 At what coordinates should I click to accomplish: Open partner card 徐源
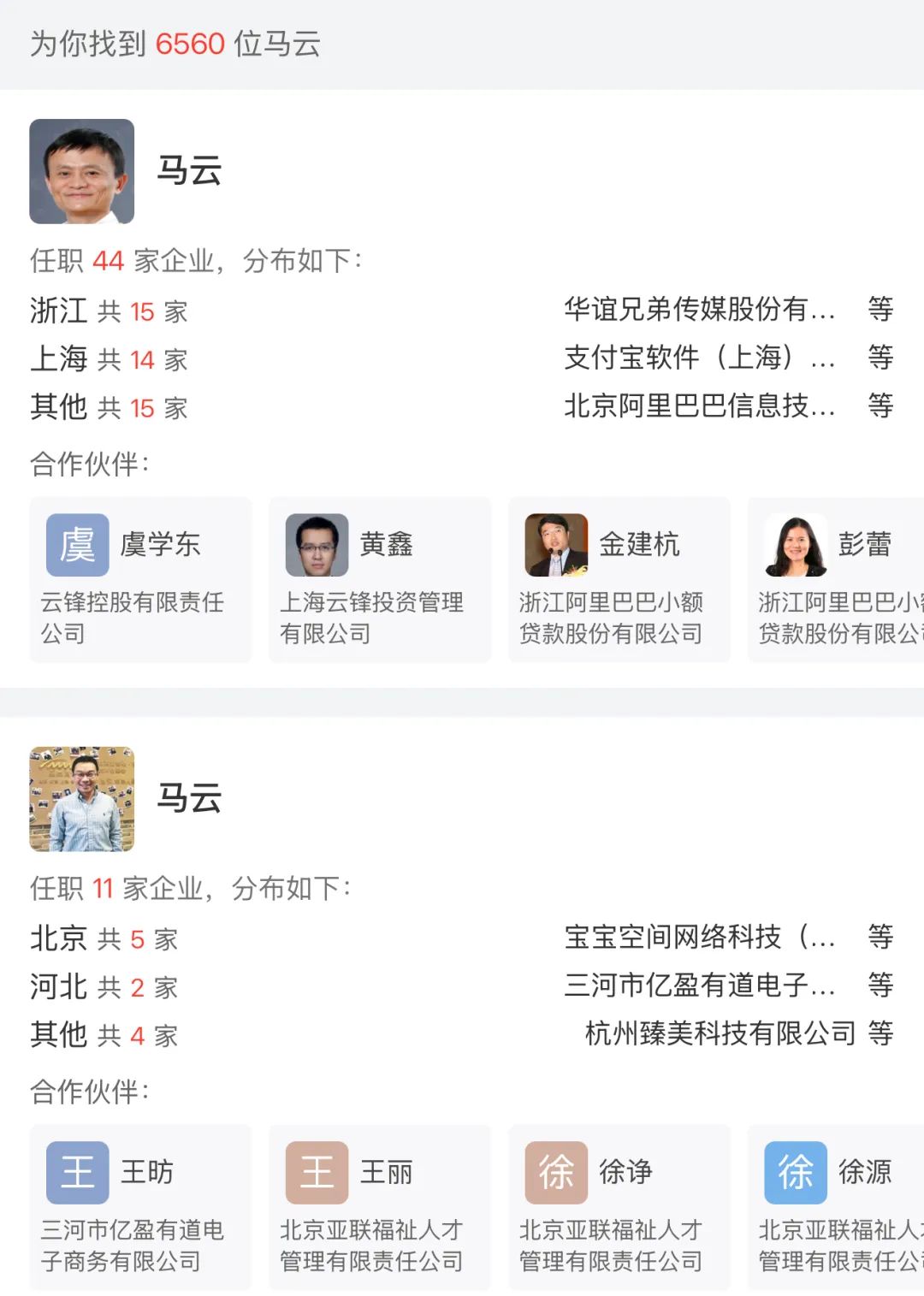[x=836, y=1206]
